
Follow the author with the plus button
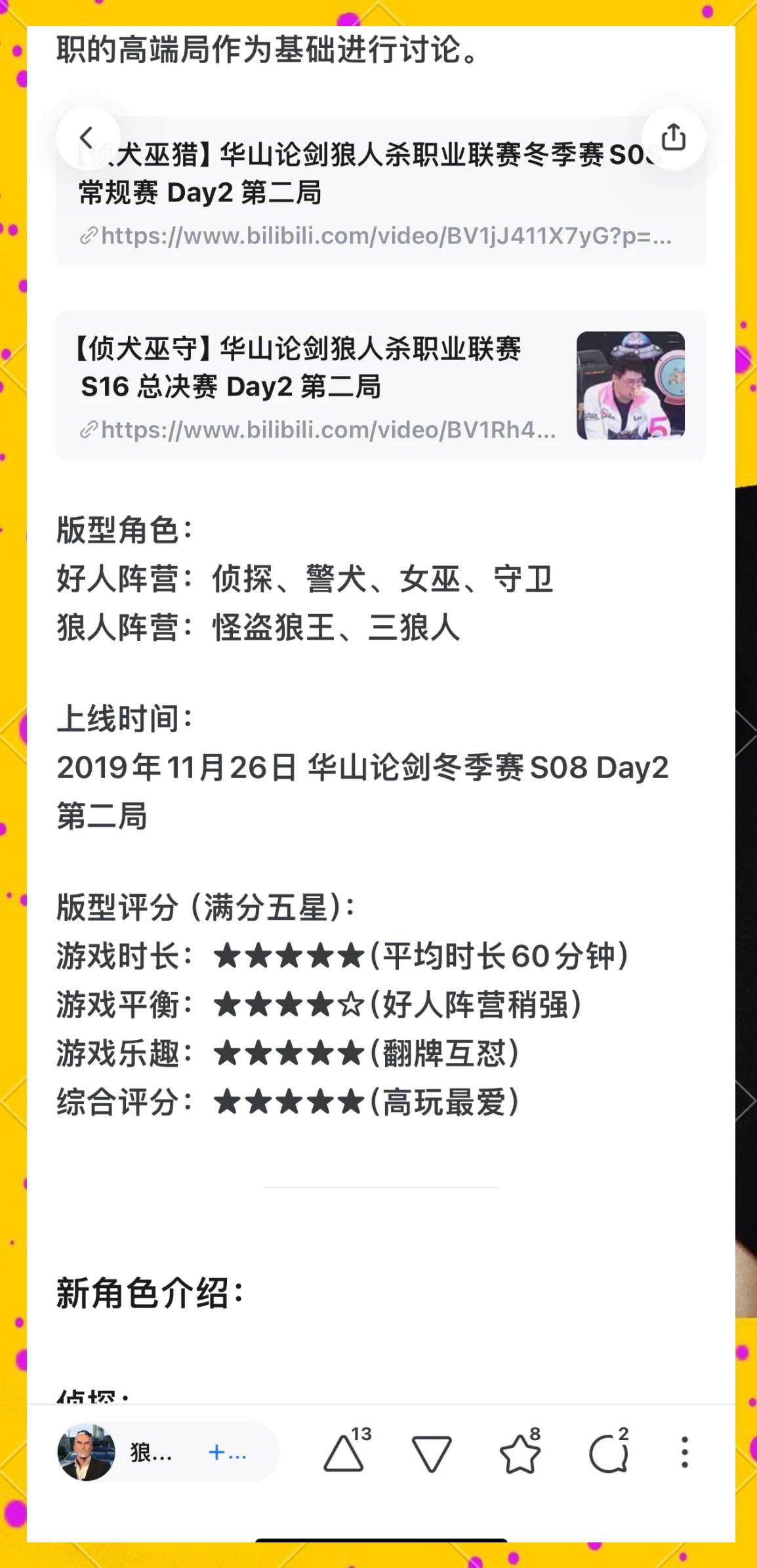(x=227, y=1453)
